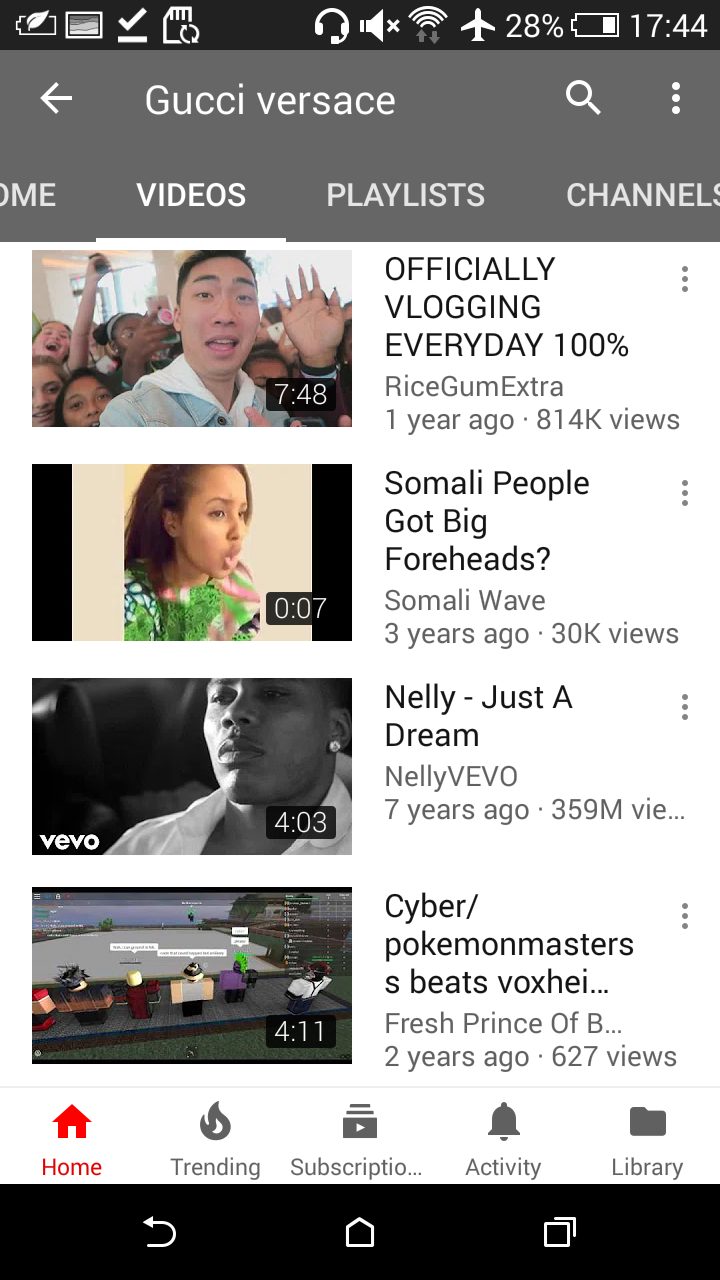Open the Subscriptions tab

pyautogui.click(x=357, y=1140)
